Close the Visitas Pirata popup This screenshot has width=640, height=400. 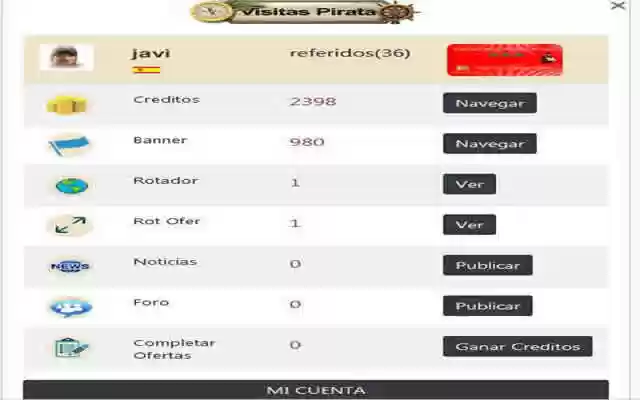click(x=617, y=6)
